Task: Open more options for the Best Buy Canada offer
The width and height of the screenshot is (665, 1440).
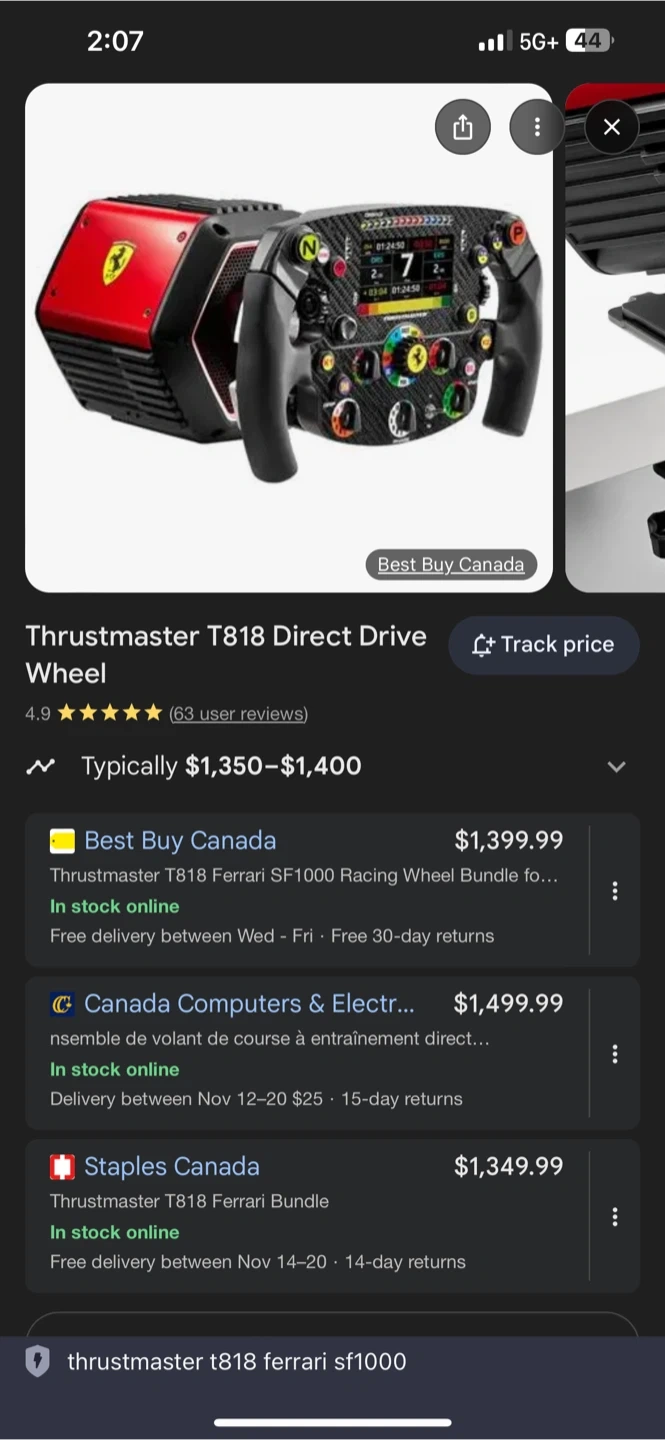Action: (614, 891)
